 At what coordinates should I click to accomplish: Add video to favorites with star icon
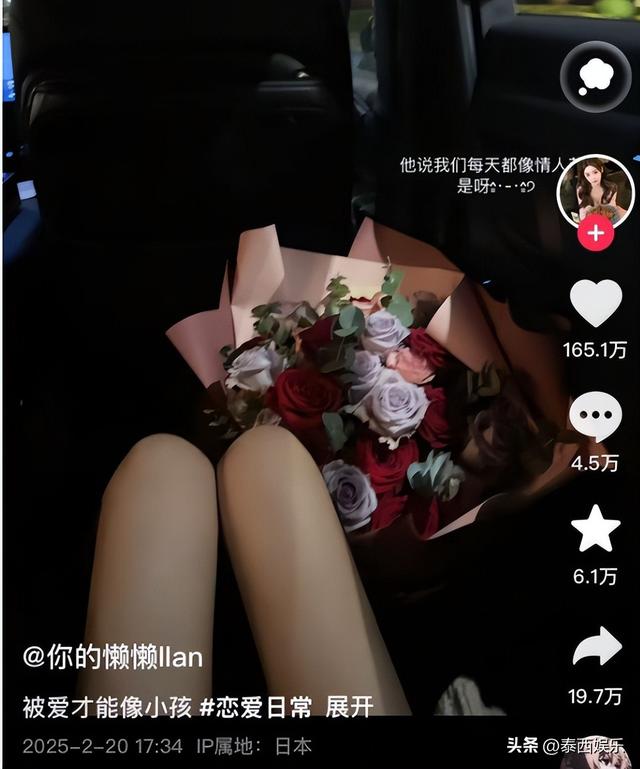point(595,530)
